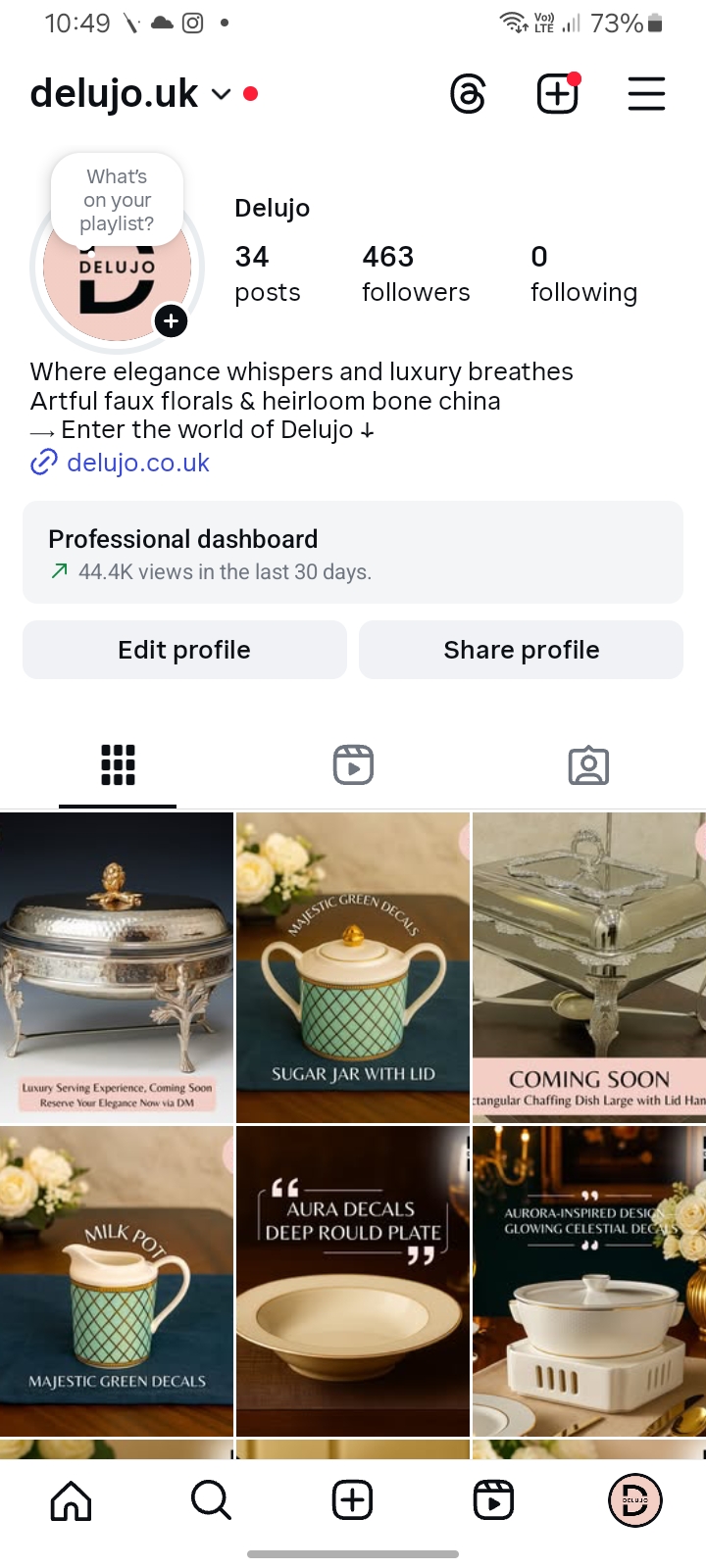Create a new post from the top bar

coord(557,94)
